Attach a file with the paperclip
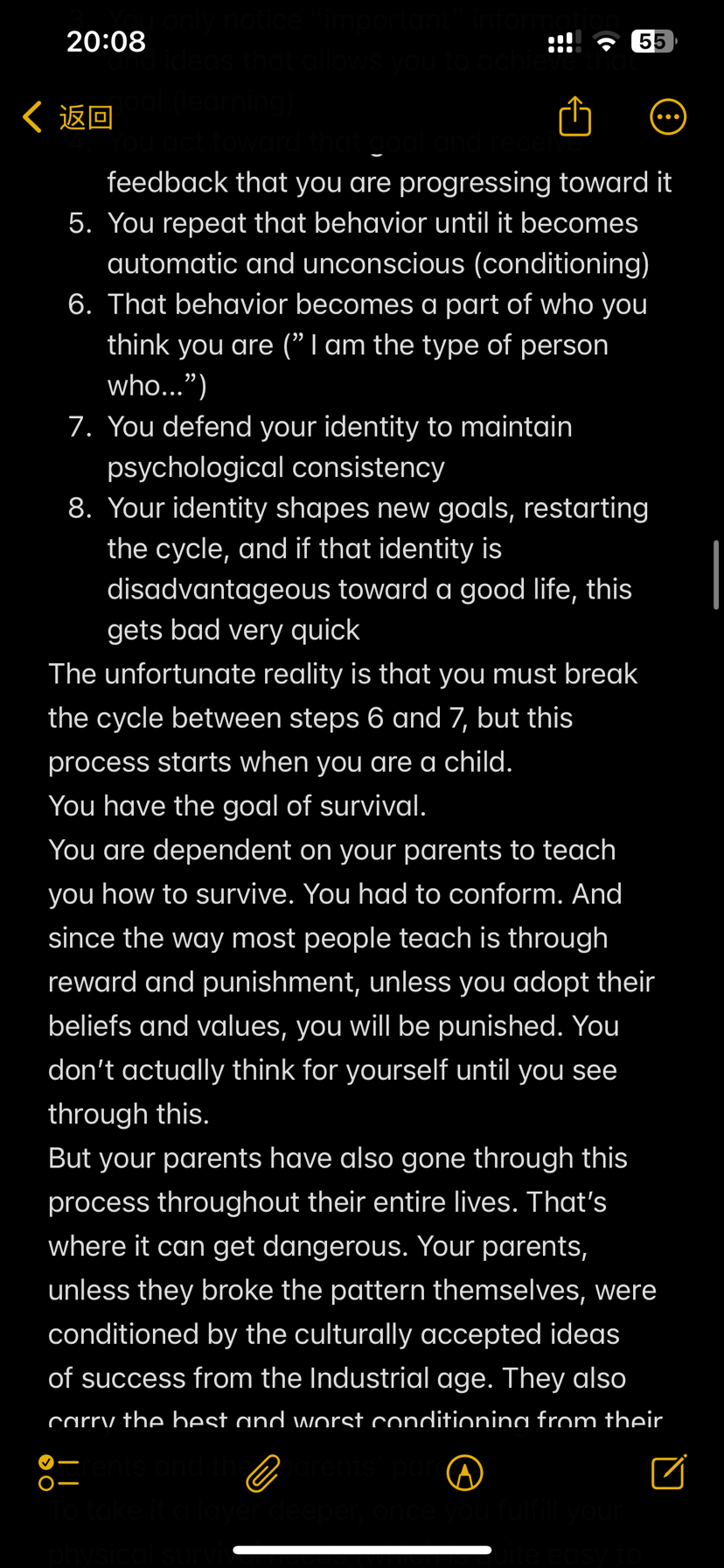The image size is (724, 1568). coord(262,1473)
